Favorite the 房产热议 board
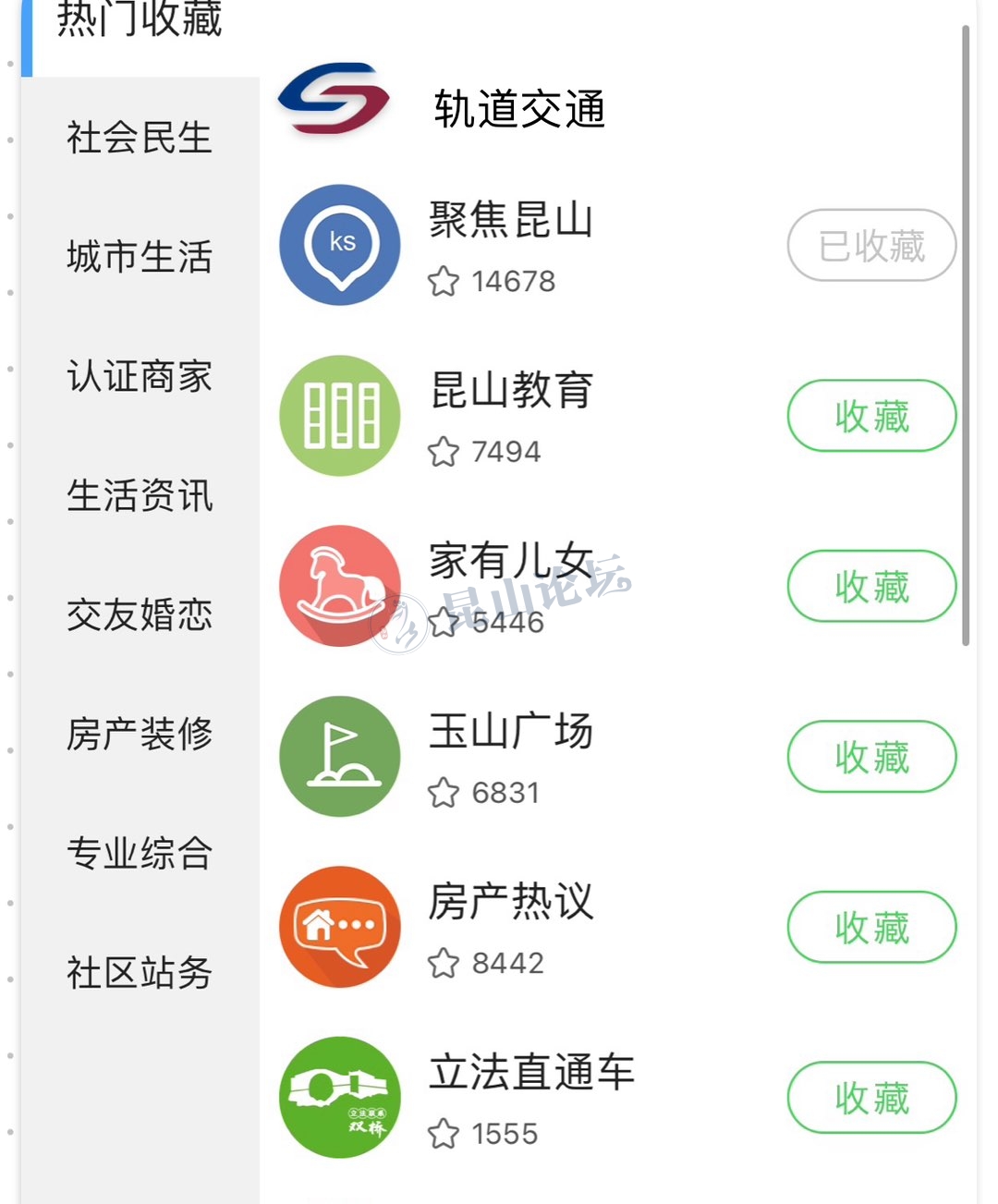The width and height of the screenshot is (998, 1204). [871, 927]
